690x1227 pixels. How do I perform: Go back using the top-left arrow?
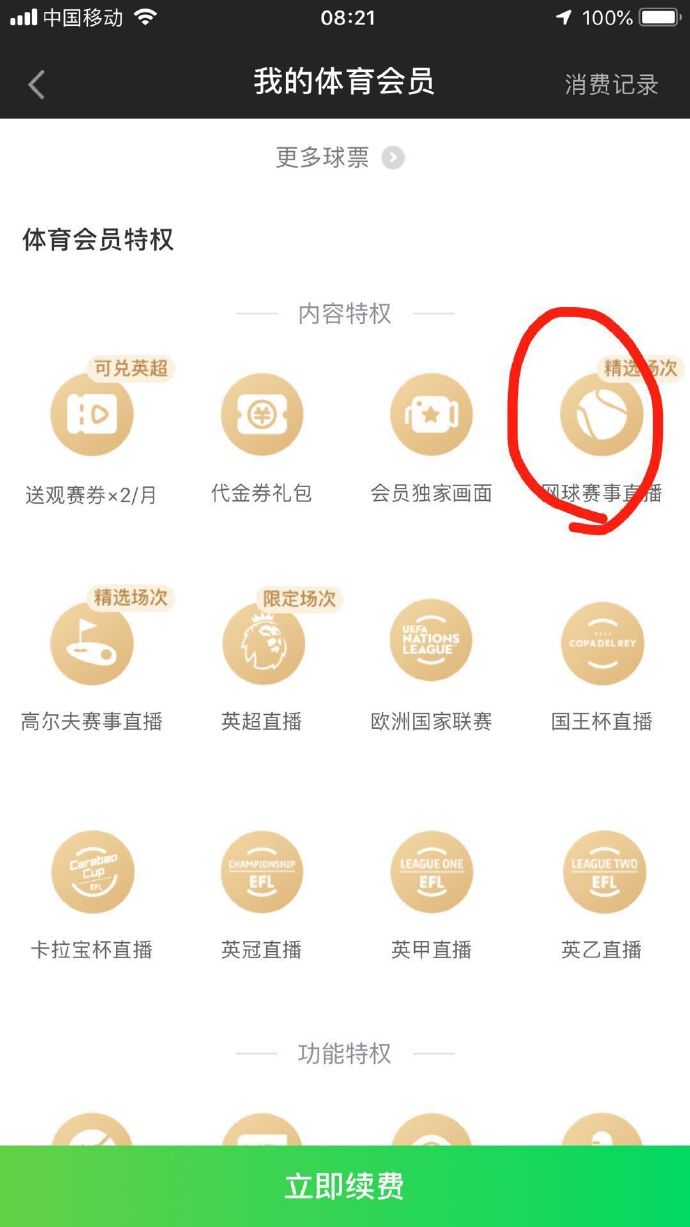click(x=36, y=85)
